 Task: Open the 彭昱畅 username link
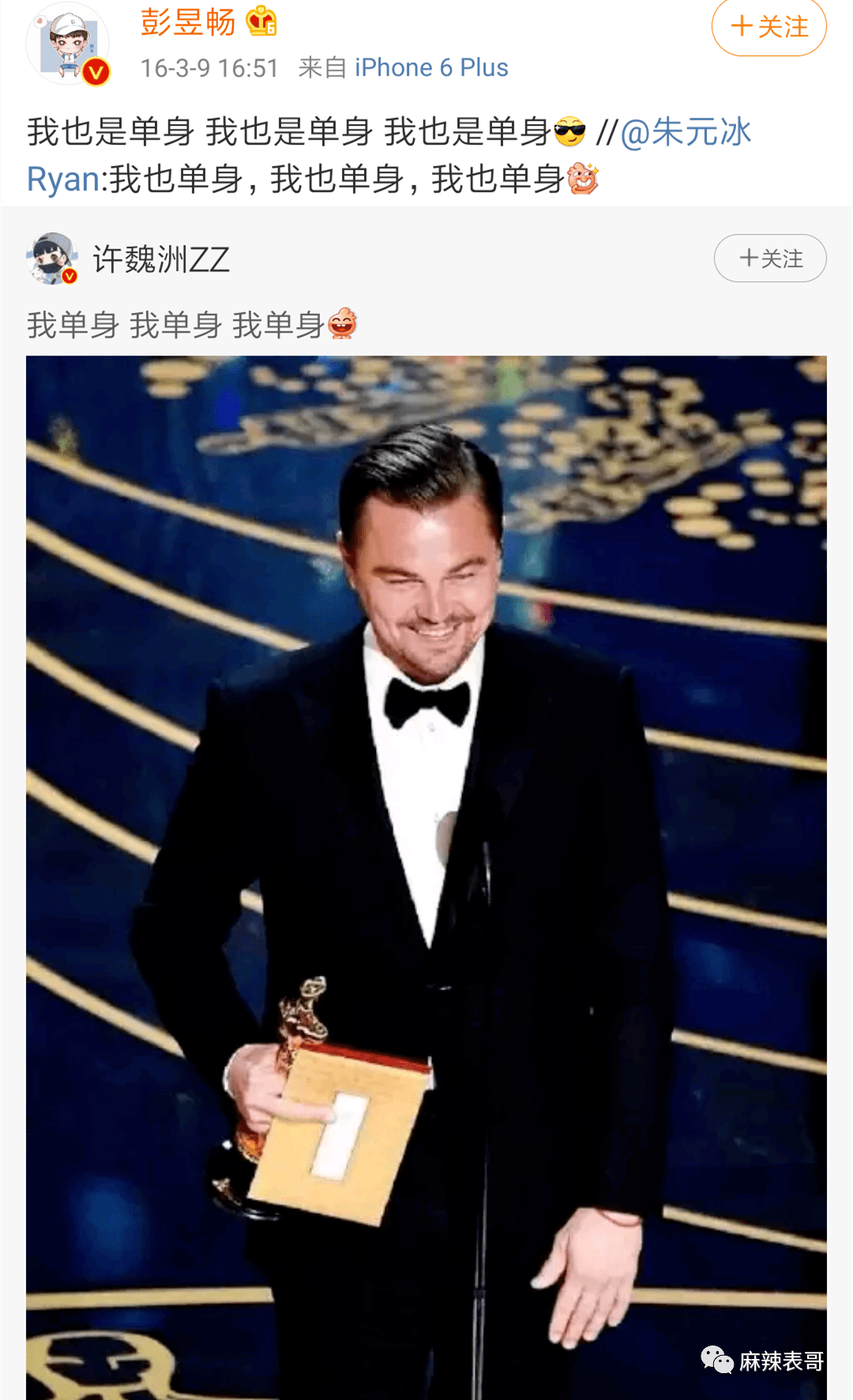[188, 22]
